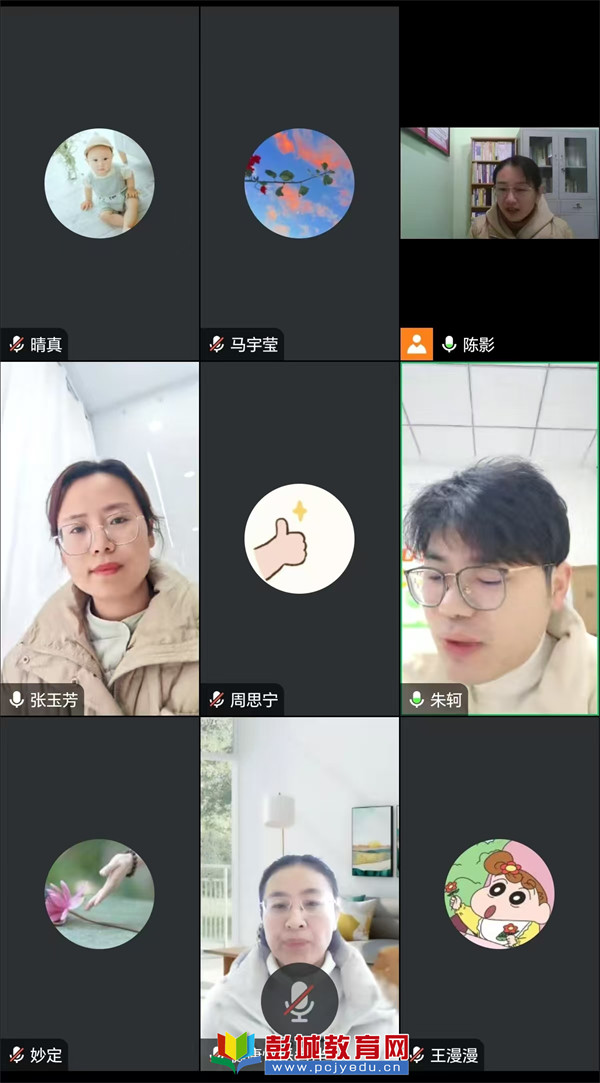The width and height of the screenshot is (600, 1083).
Task: Tap 王漫漫's cartoon avatar tile
Action: (x=499, y=893)
